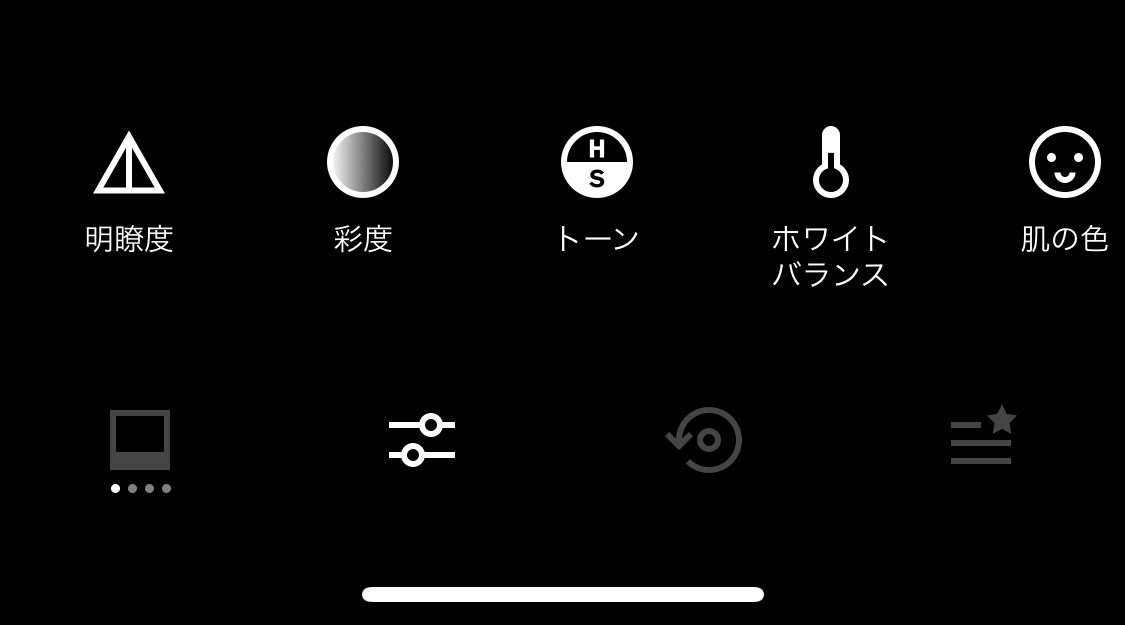
Task: Switch to the adjustment sliders tab
Action: 422,440
